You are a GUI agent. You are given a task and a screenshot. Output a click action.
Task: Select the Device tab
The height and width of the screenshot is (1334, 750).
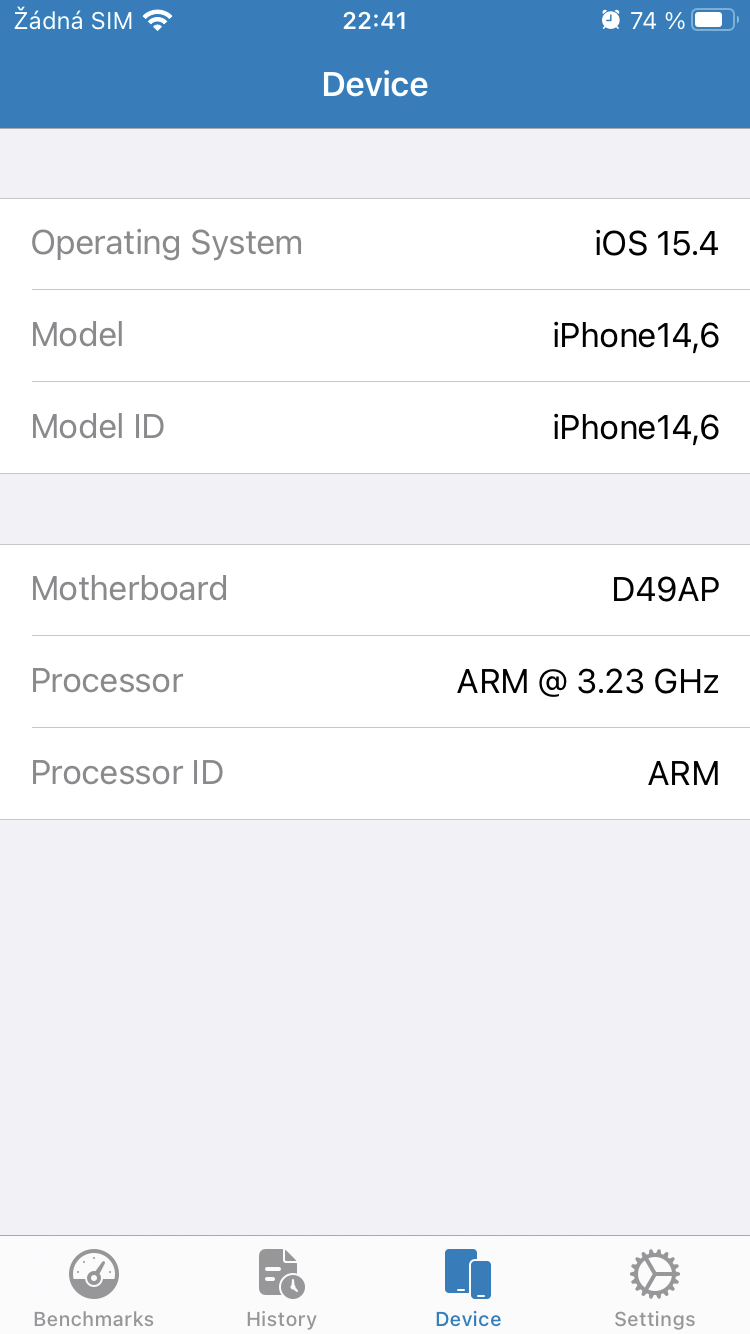point(468,1287)
